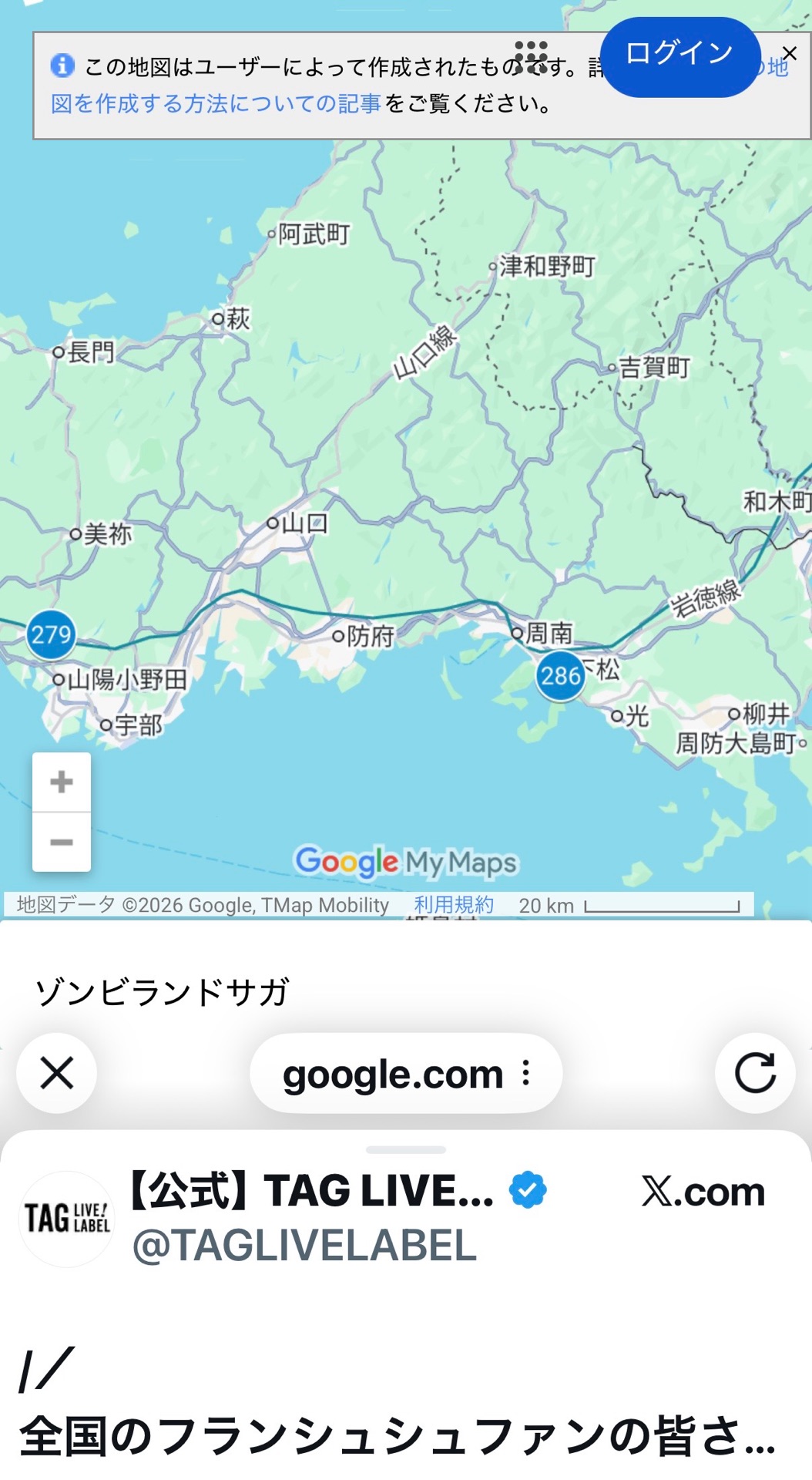Zoom out with the minus button

[62, 842]
